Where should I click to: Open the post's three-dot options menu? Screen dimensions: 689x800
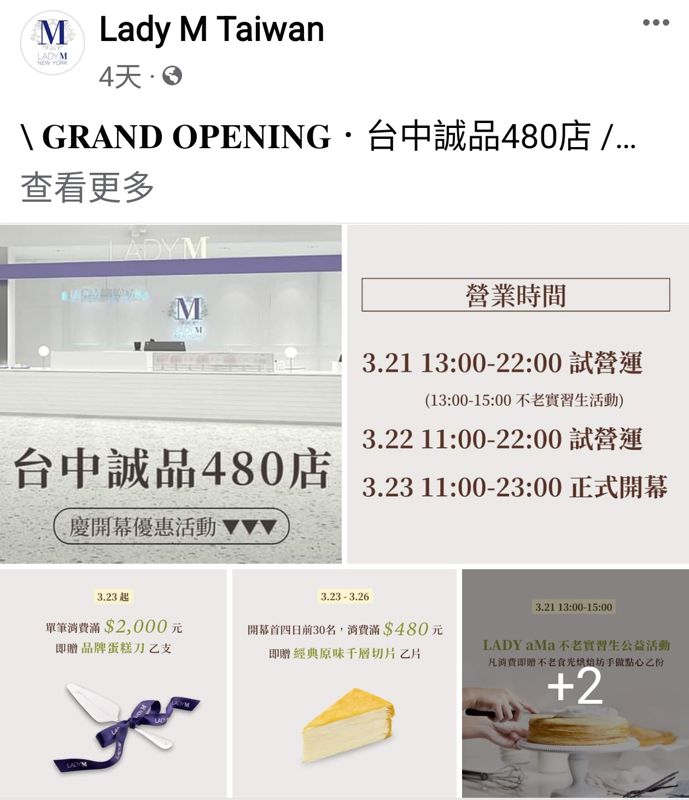655,23
